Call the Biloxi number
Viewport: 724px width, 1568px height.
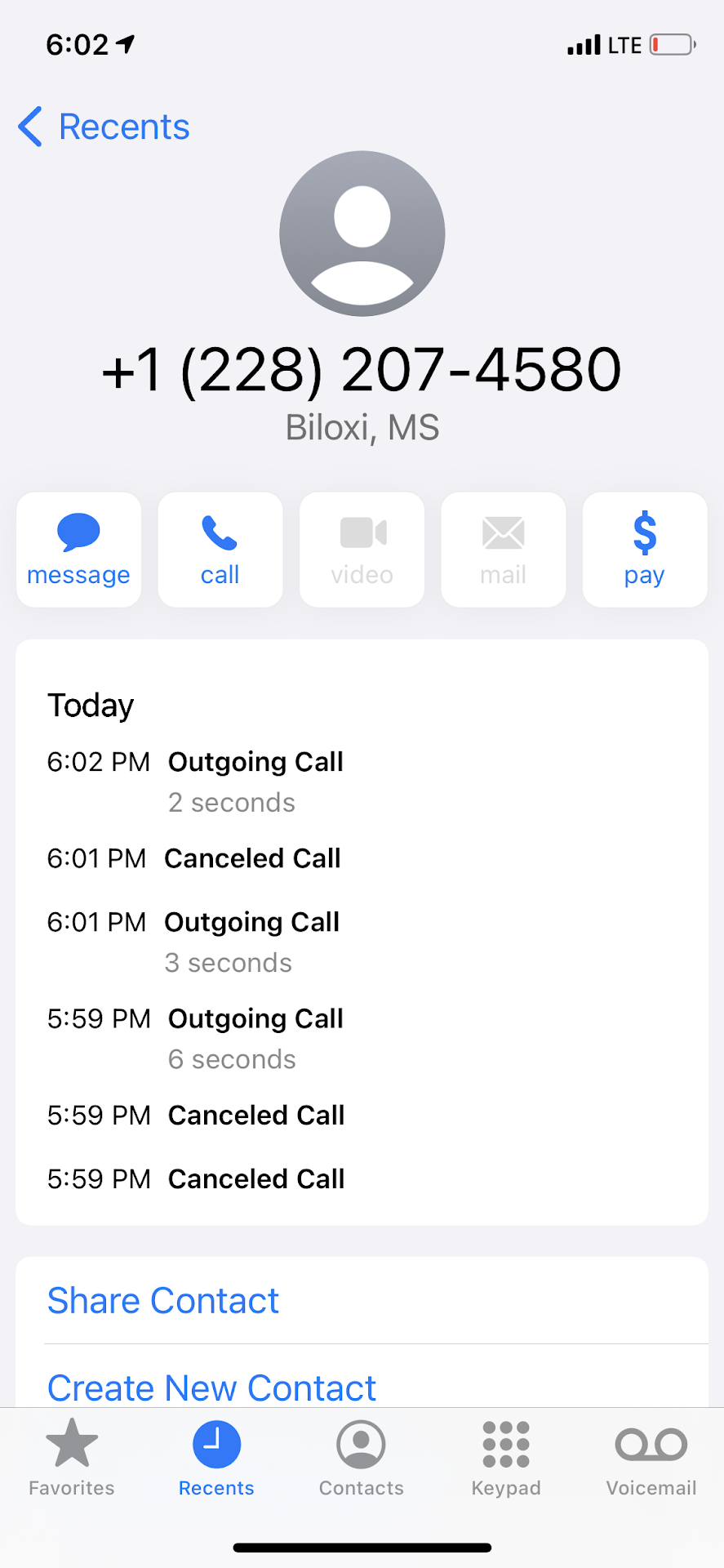click(220, 550)
